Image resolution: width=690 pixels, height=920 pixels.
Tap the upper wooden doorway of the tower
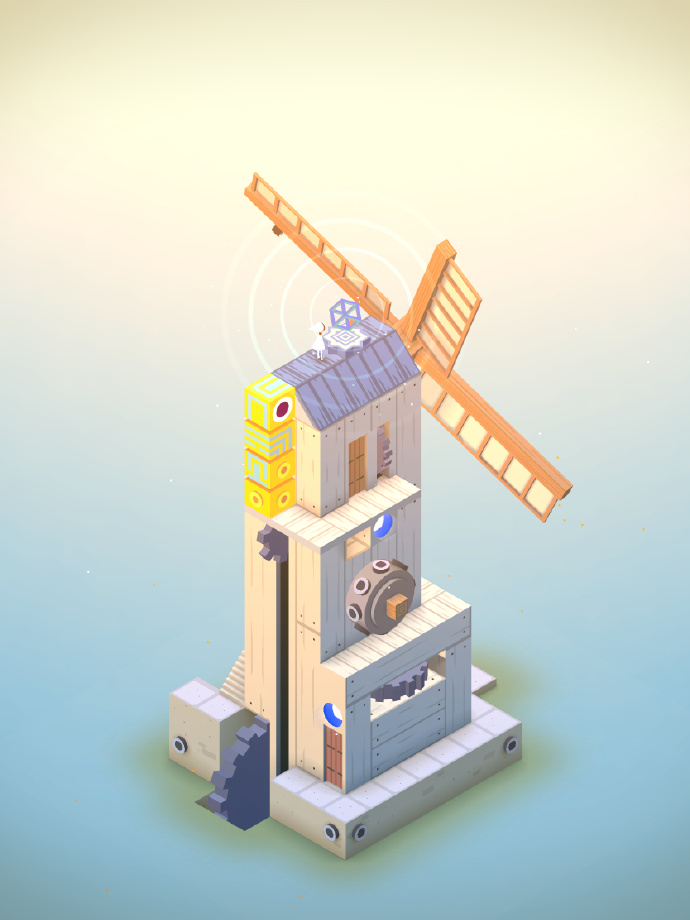coord(357,463)
